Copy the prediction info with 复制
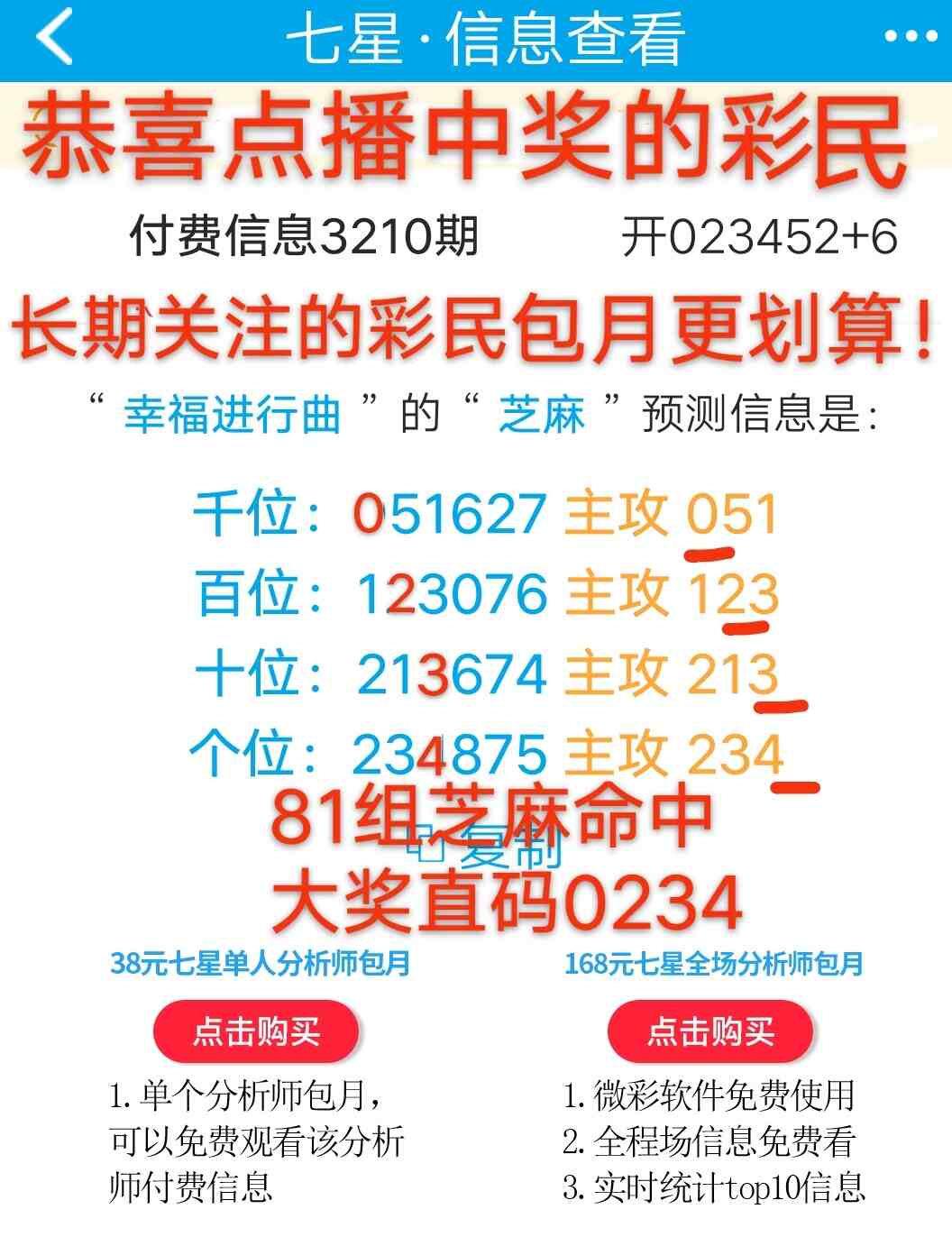The image size is (952, 1237). coord(487,847)
